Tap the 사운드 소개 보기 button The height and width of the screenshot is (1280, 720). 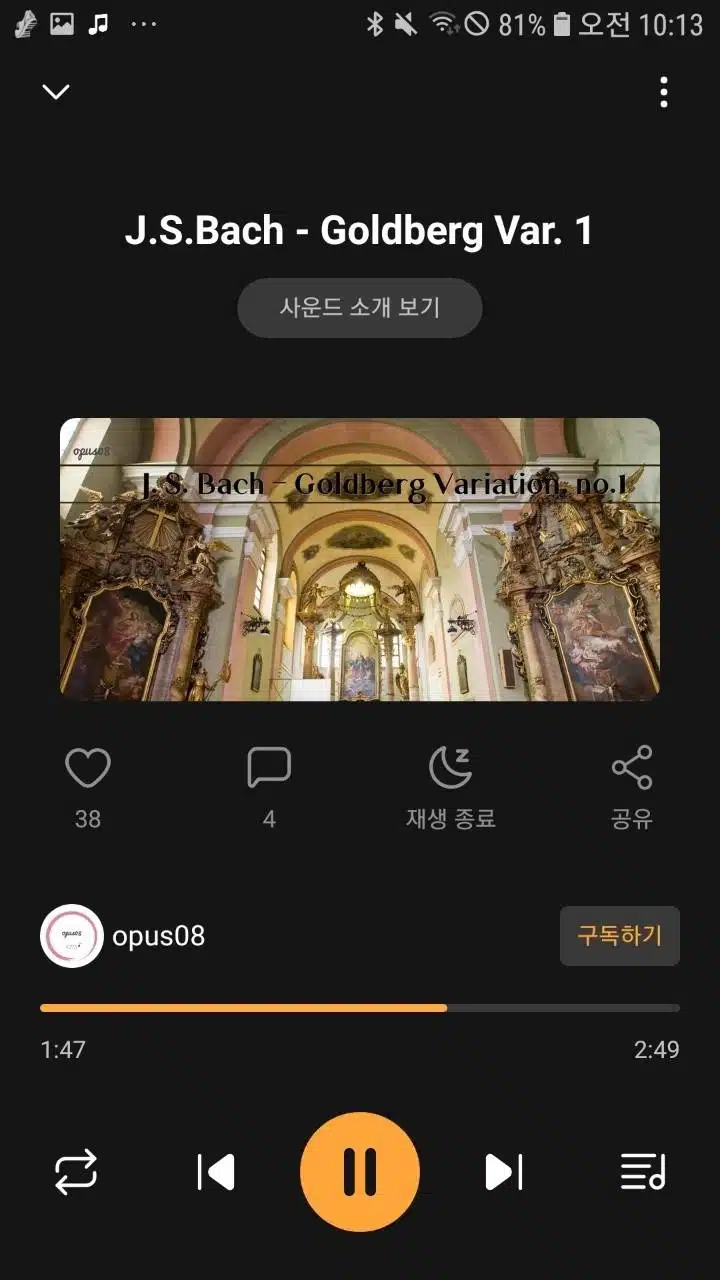360,307
